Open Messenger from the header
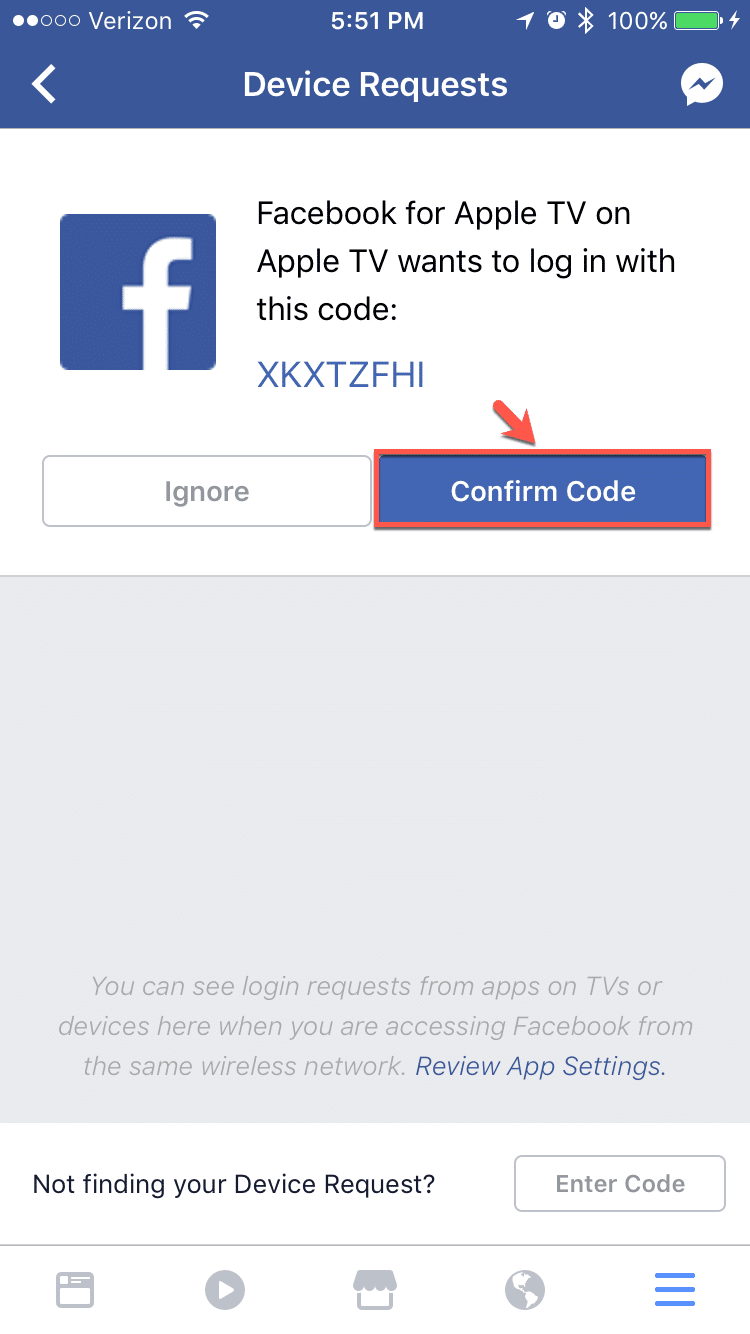 (x=703, y=85)
